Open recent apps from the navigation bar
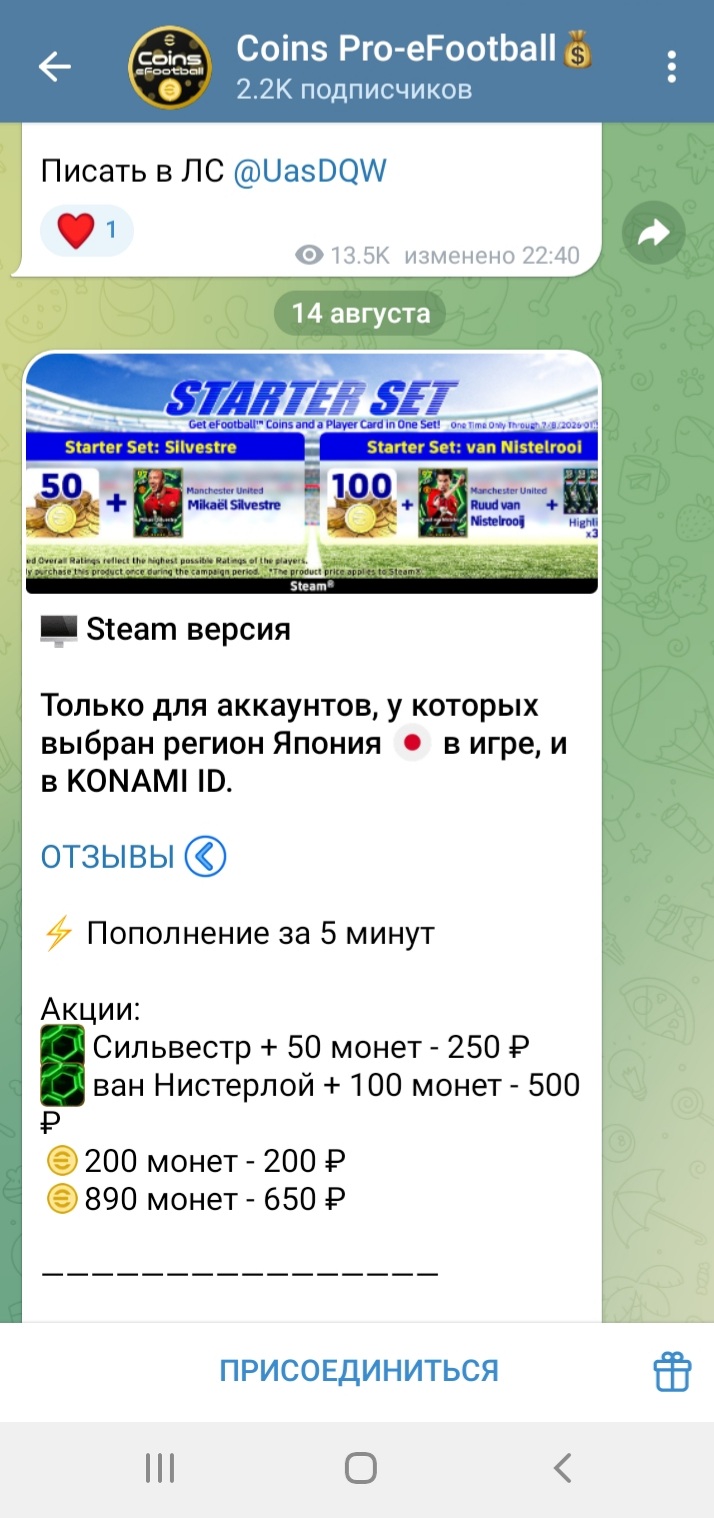The height and width of the screenshot is (1518, 714). click(x=160, y=1468)
